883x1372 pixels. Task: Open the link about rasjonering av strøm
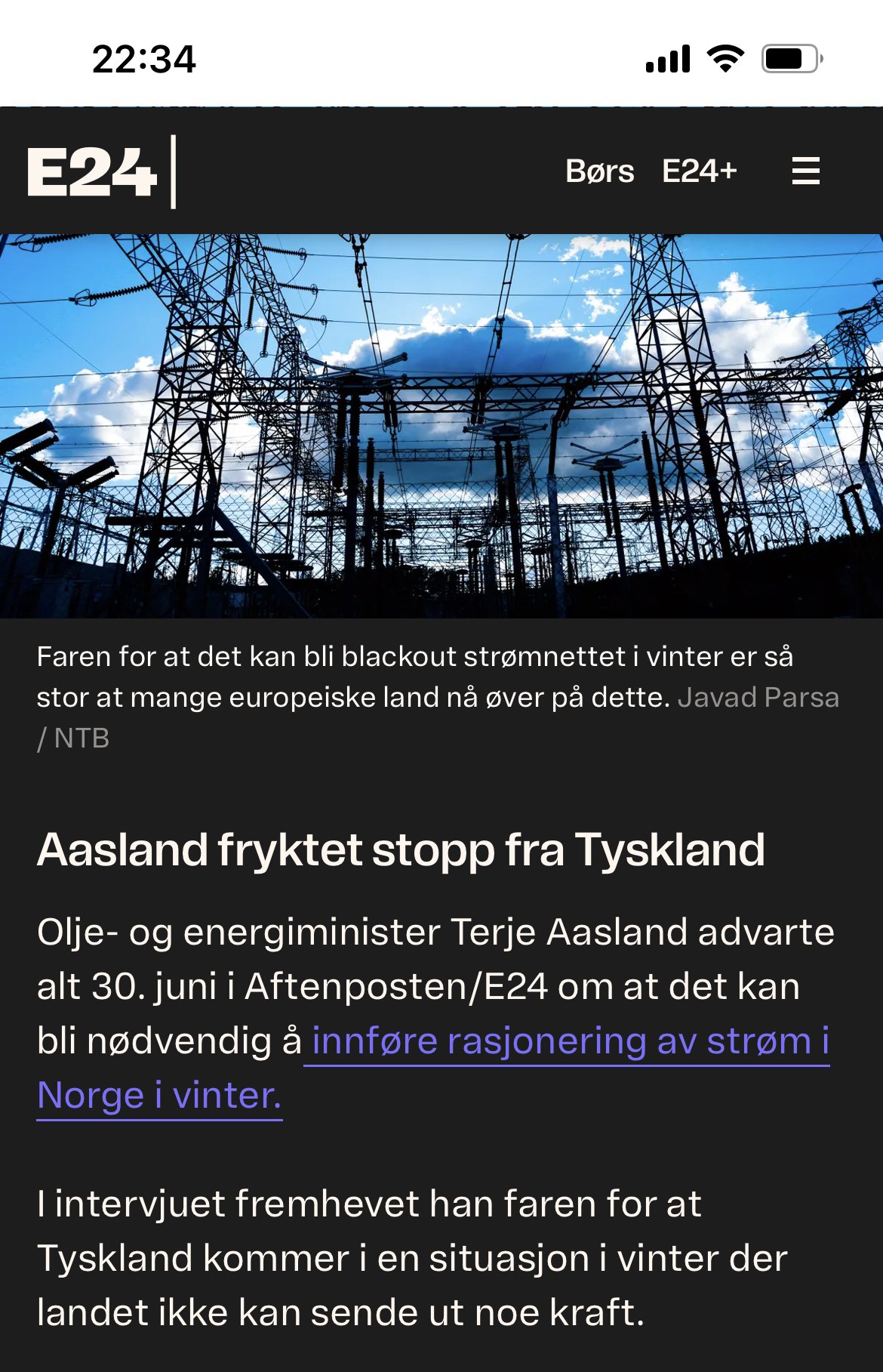click(570, 1041)
